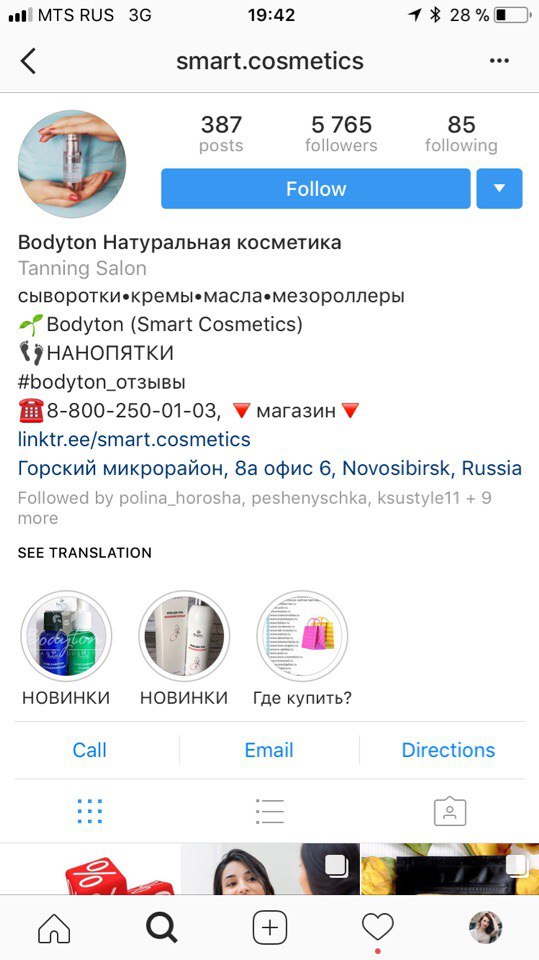Open the Search tab in bottom bar
The width and height of the screenshot is (539, 960).
coord(162,928)
